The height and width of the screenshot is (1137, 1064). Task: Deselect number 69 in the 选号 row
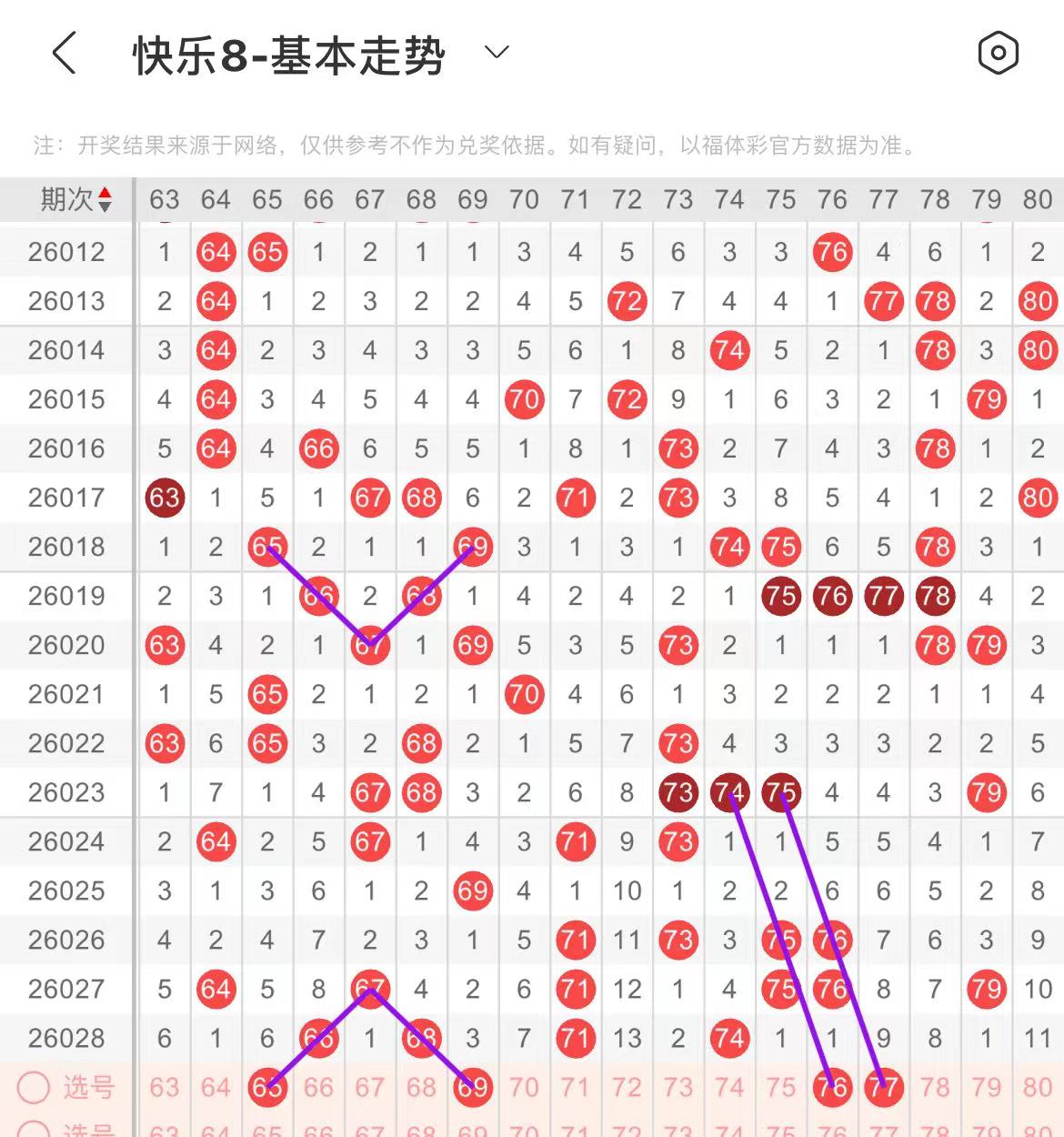tap(473, 1087)
